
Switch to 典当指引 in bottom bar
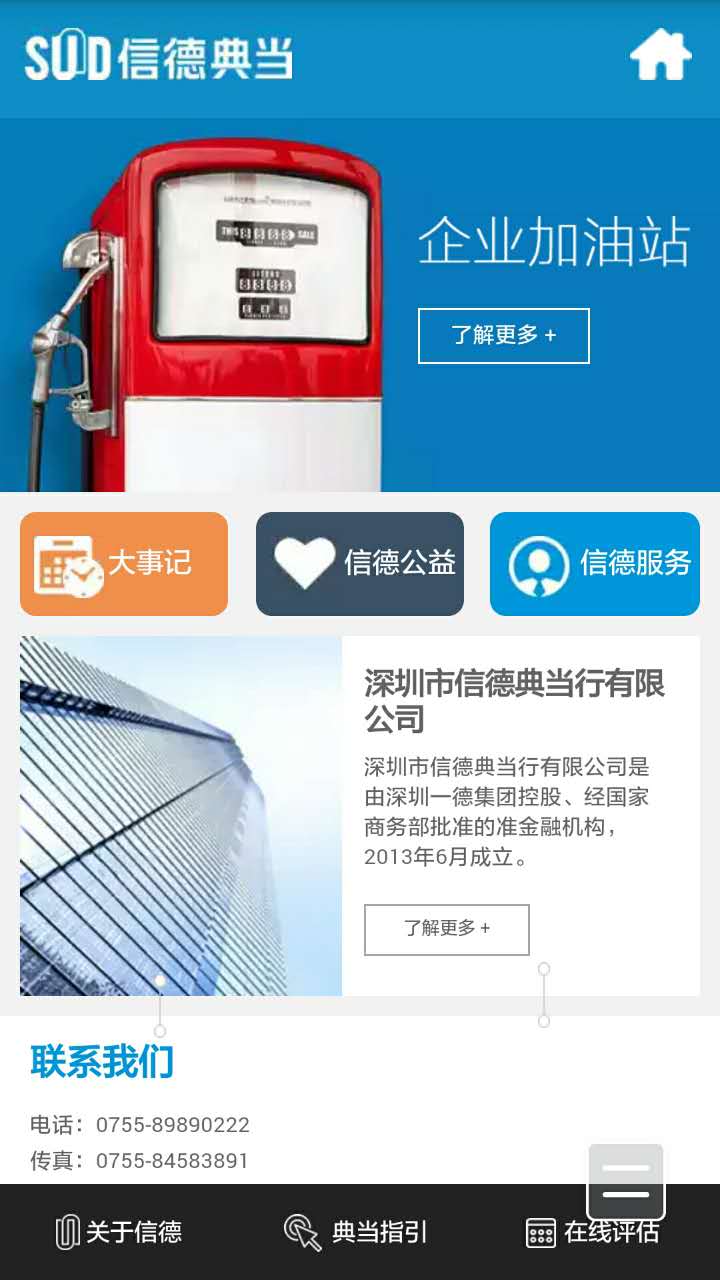[x=357, y=1232]
